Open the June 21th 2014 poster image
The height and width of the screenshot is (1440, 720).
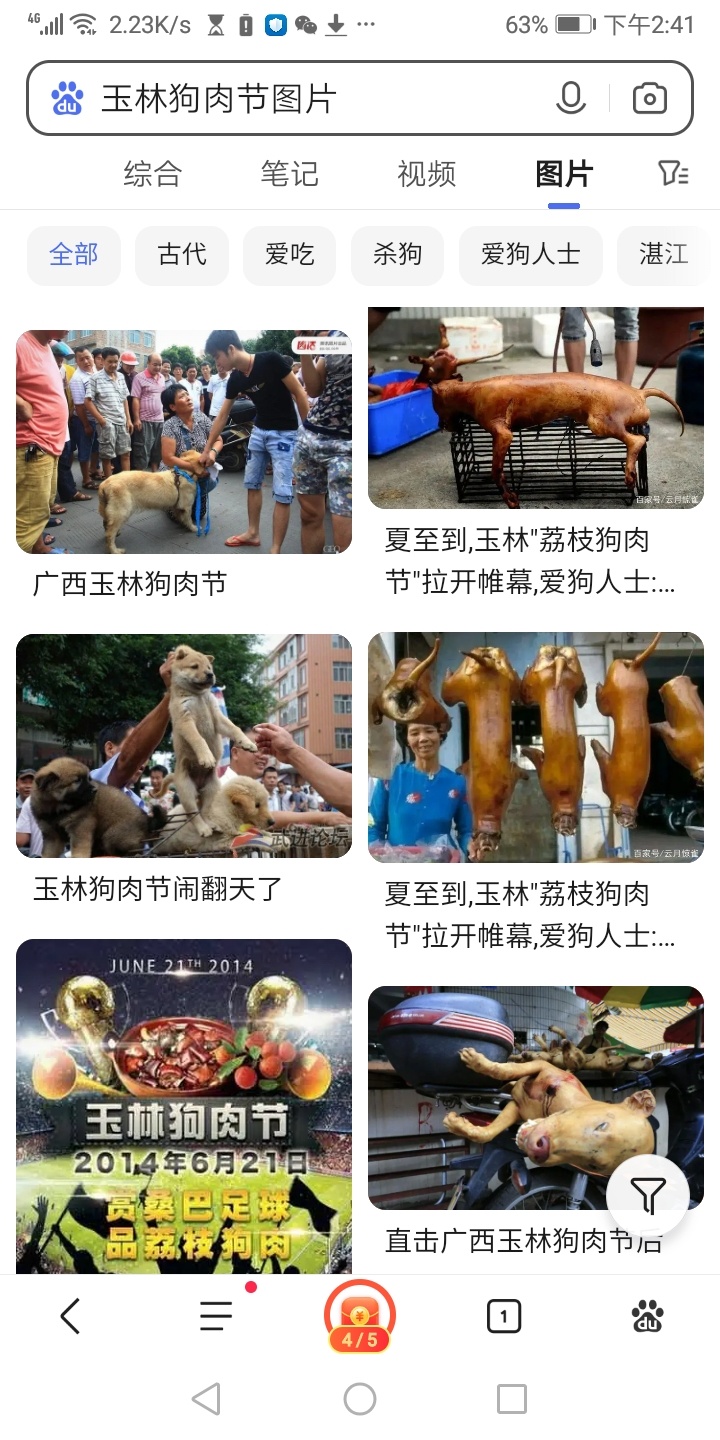(x=184, y=1105)
